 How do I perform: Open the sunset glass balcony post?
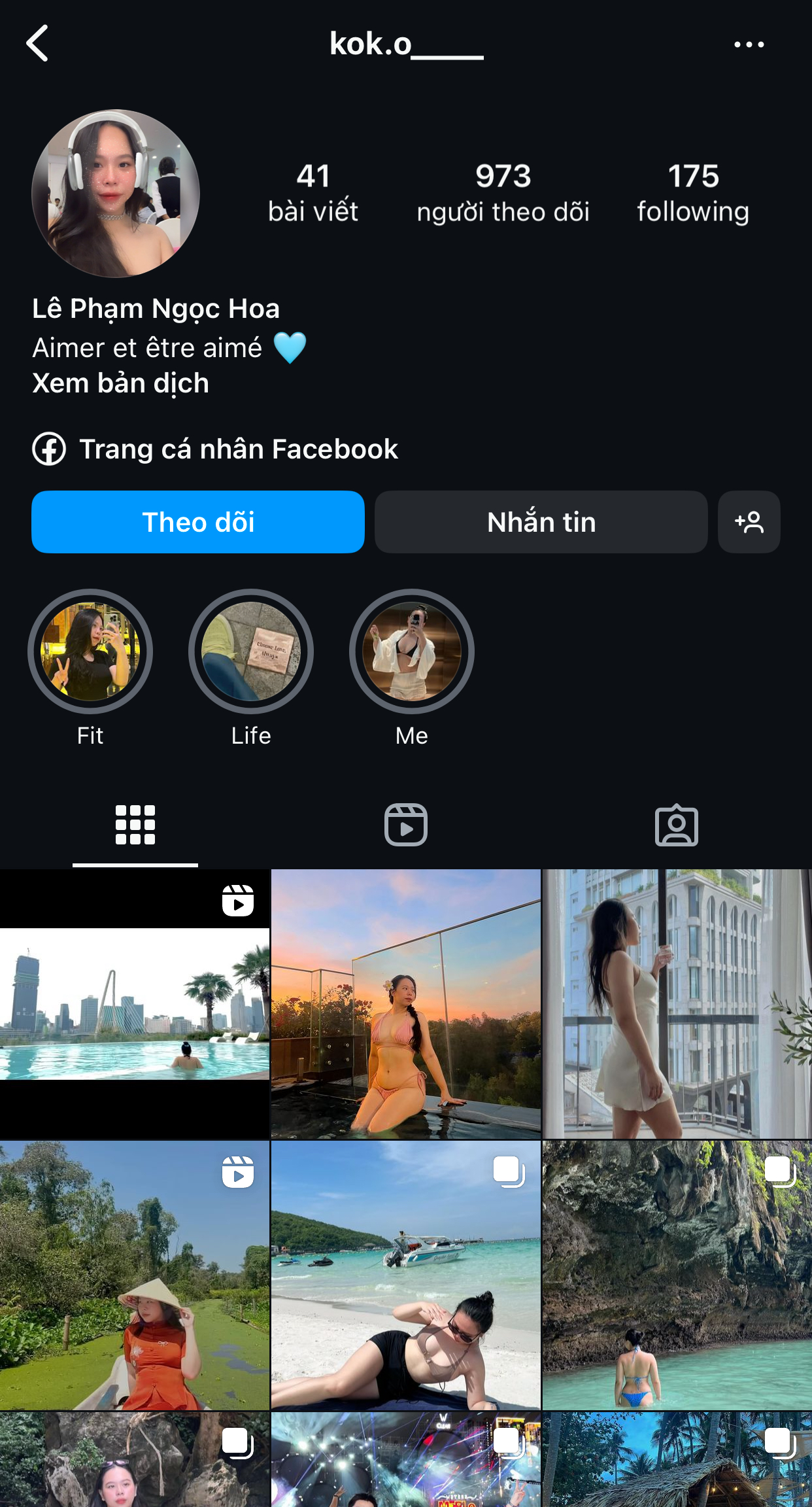tap(406, 1004)
